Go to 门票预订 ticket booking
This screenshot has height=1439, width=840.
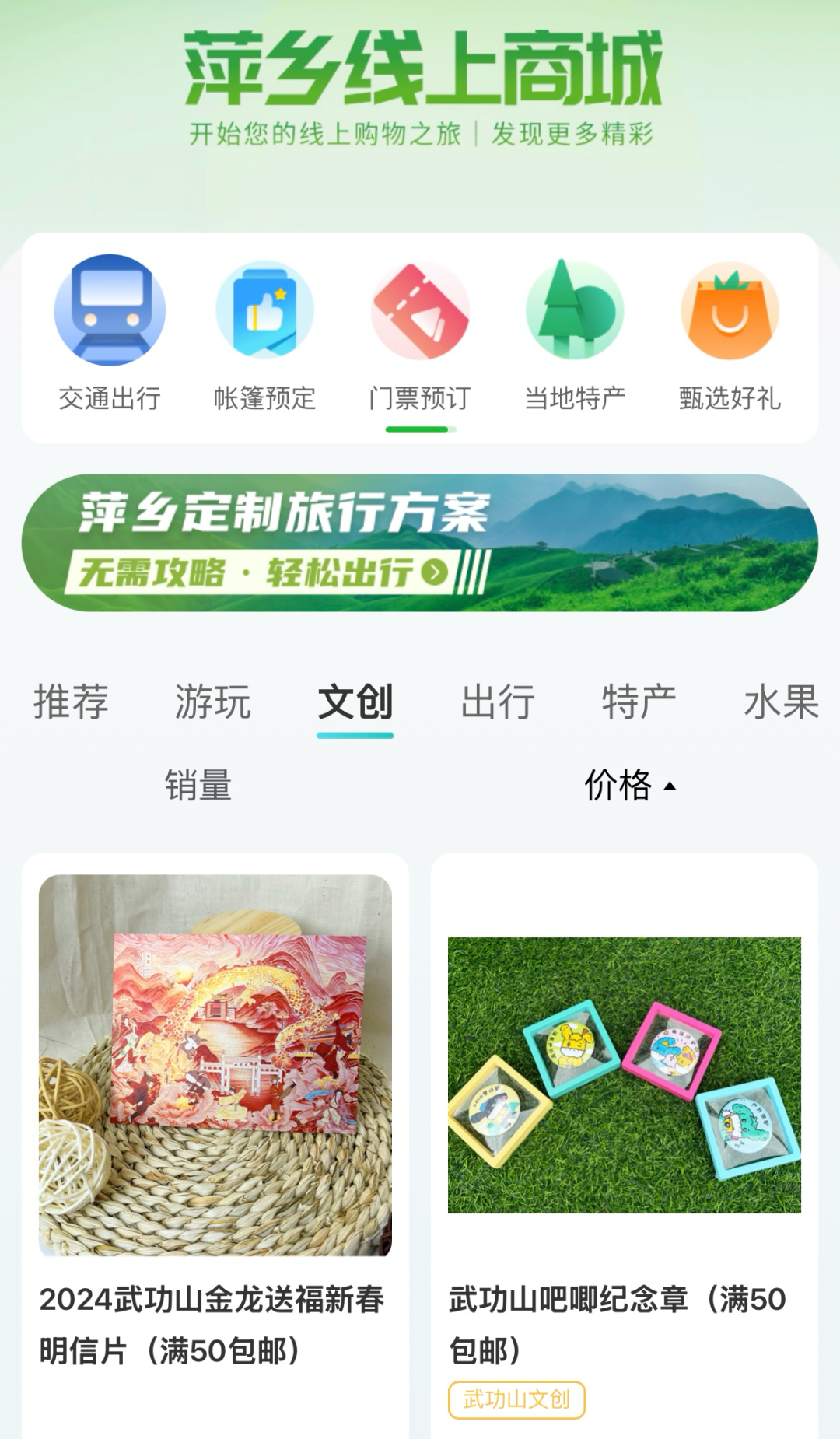point(420,333)
